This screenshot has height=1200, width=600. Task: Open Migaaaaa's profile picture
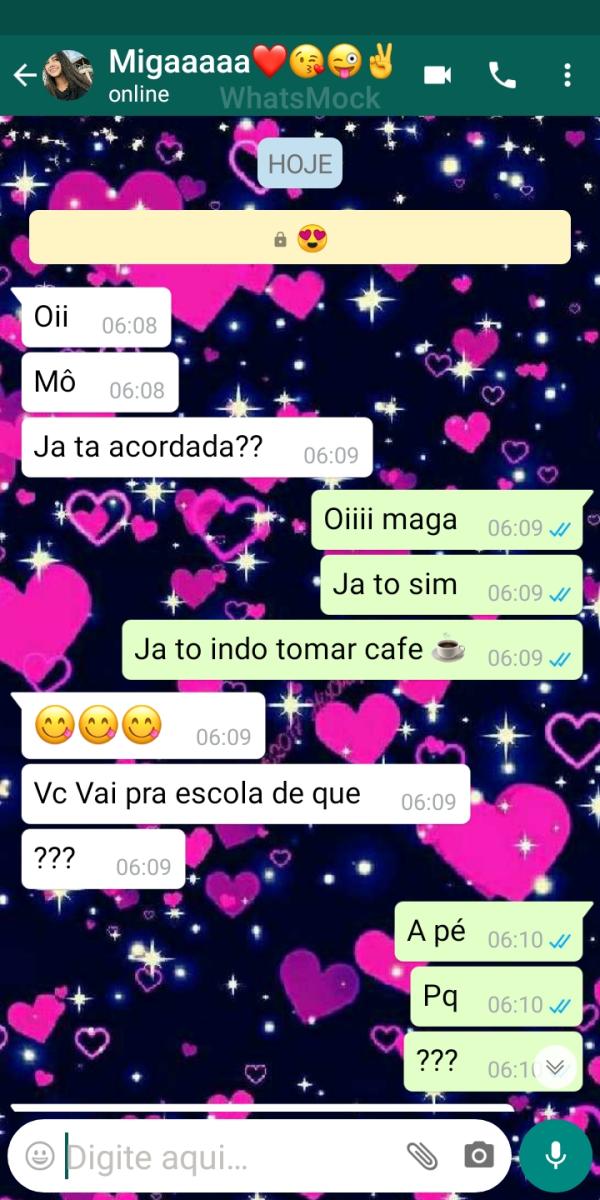[69, 75]
